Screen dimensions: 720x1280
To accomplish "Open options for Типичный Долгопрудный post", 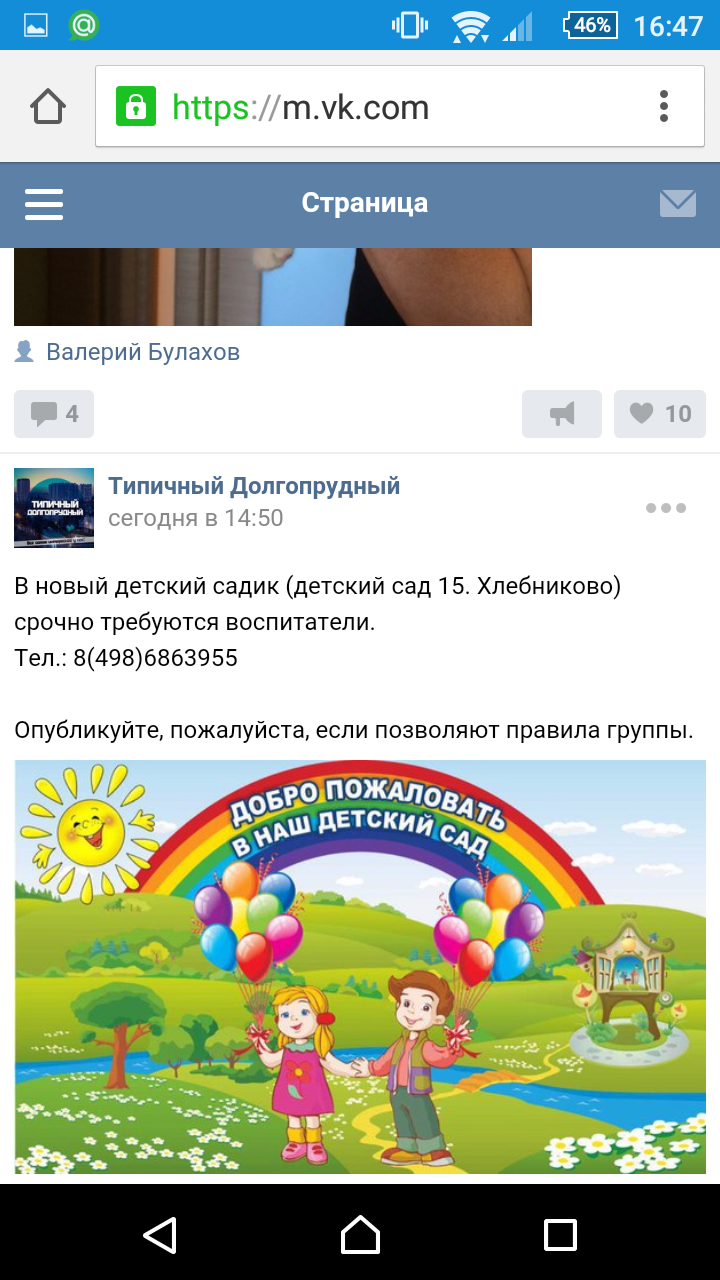I will pos(666,508).
